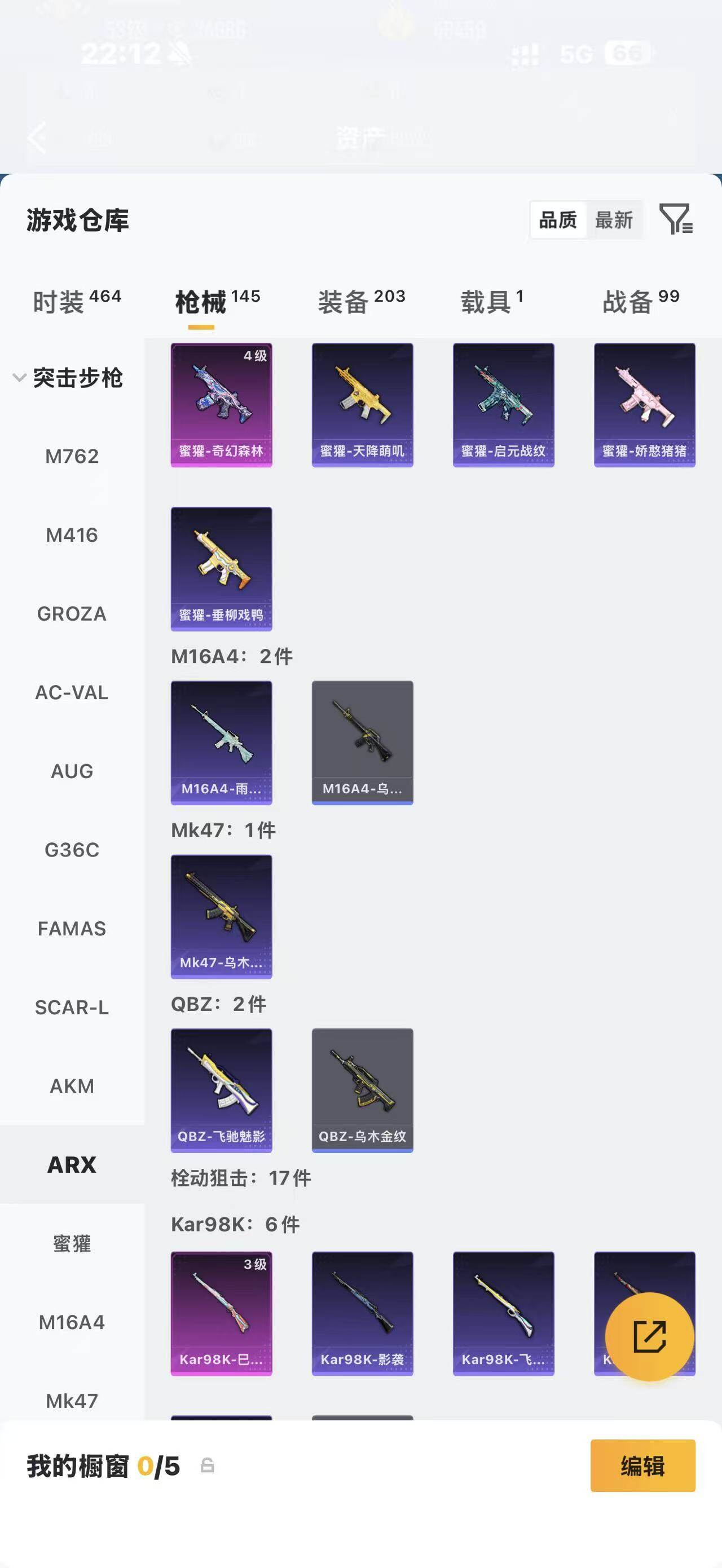Switch to the 时装 tab
The width and height of the screenshot is (722, 1568).
pos(77,301)
